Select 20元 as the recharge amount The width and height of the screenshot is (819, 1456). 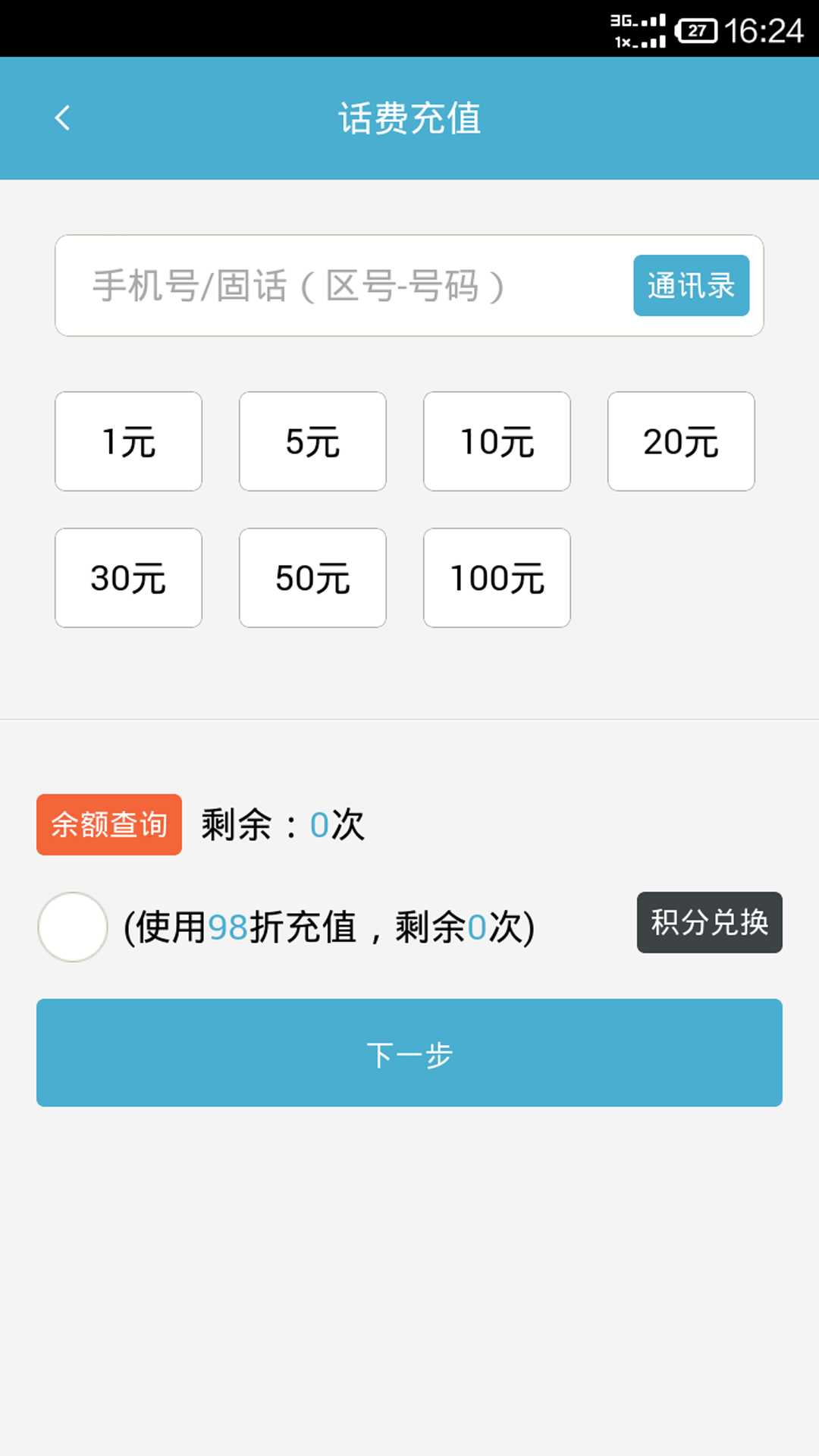pos(681,441)
